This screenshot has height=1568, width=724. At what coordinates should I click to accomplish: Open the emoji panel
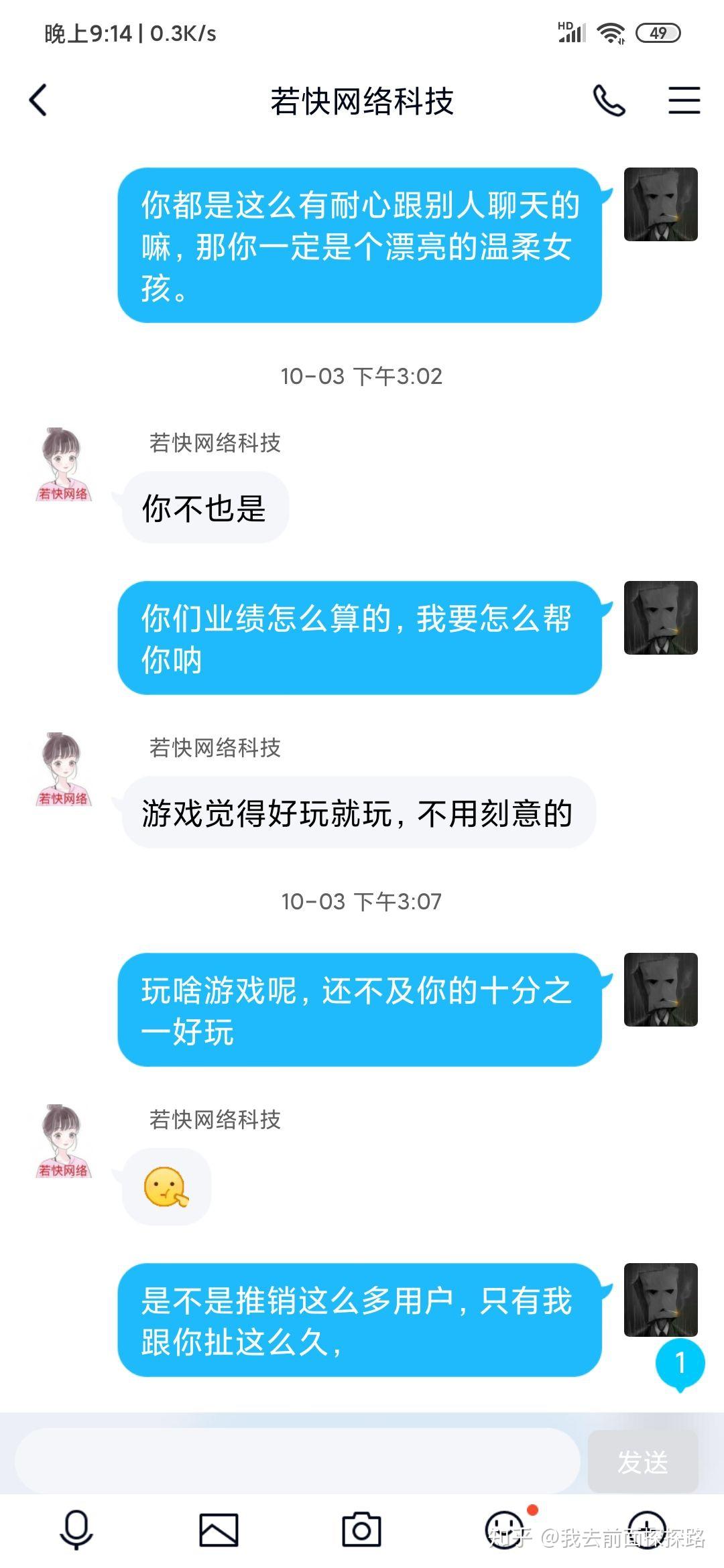[504, 1530]
